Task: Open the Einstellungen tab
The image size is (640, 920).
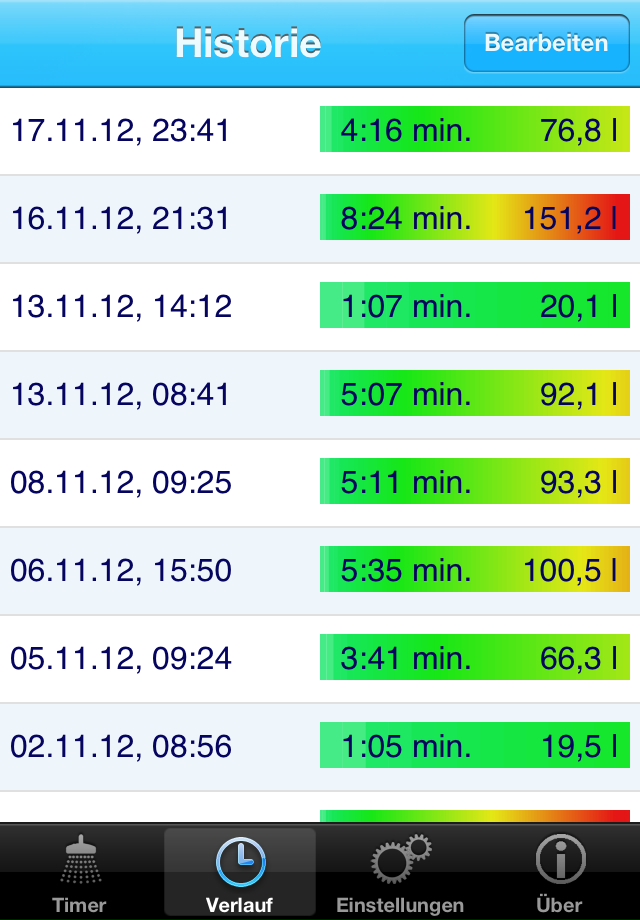Action: [400, 872]
